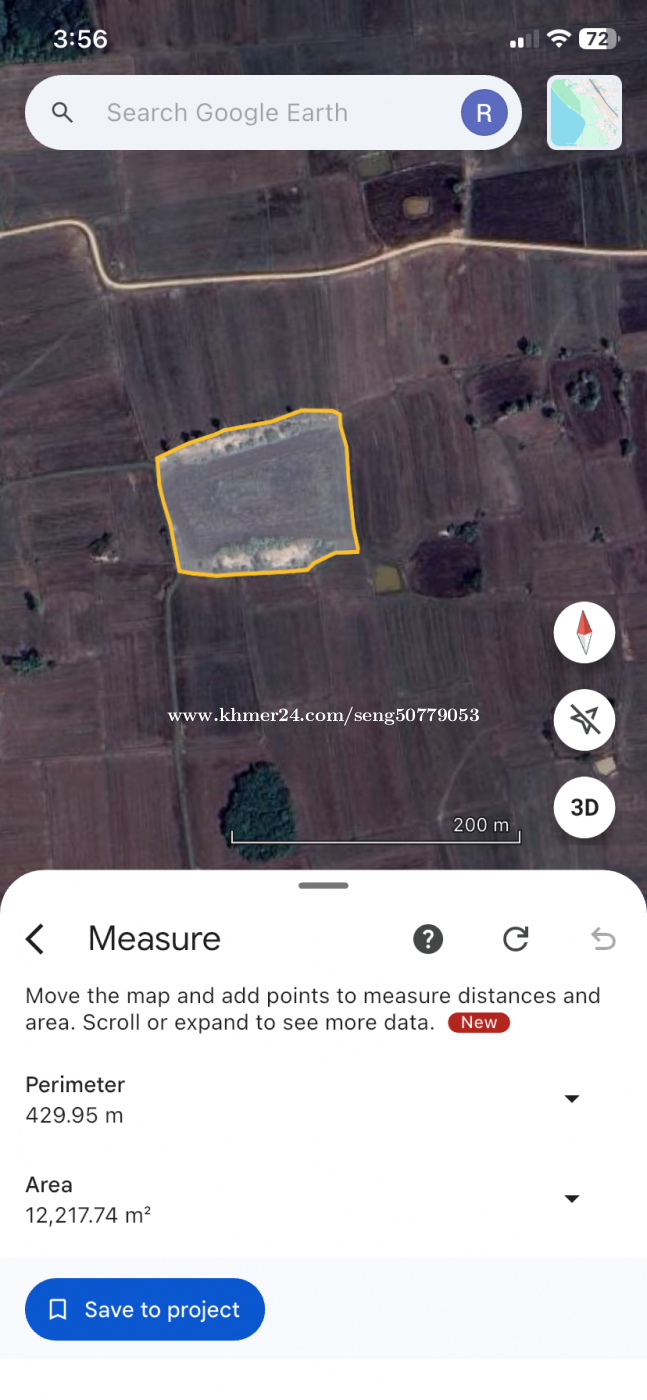This screenshot has height=1400, width=647.
Task: Change the Area unit dropdown
Action: pyautogui.click(x=572, y=1199)
